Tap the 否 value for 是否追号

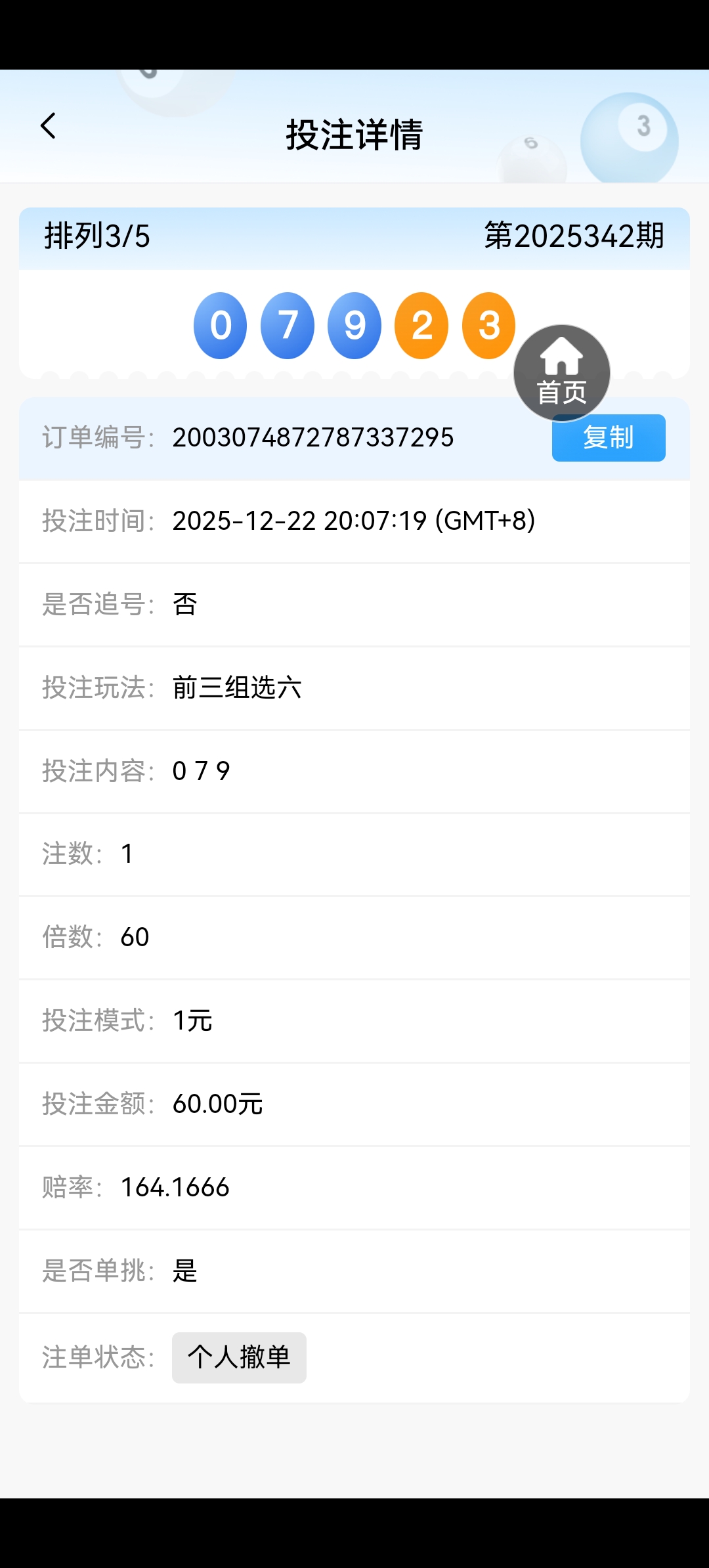(184, 605)
